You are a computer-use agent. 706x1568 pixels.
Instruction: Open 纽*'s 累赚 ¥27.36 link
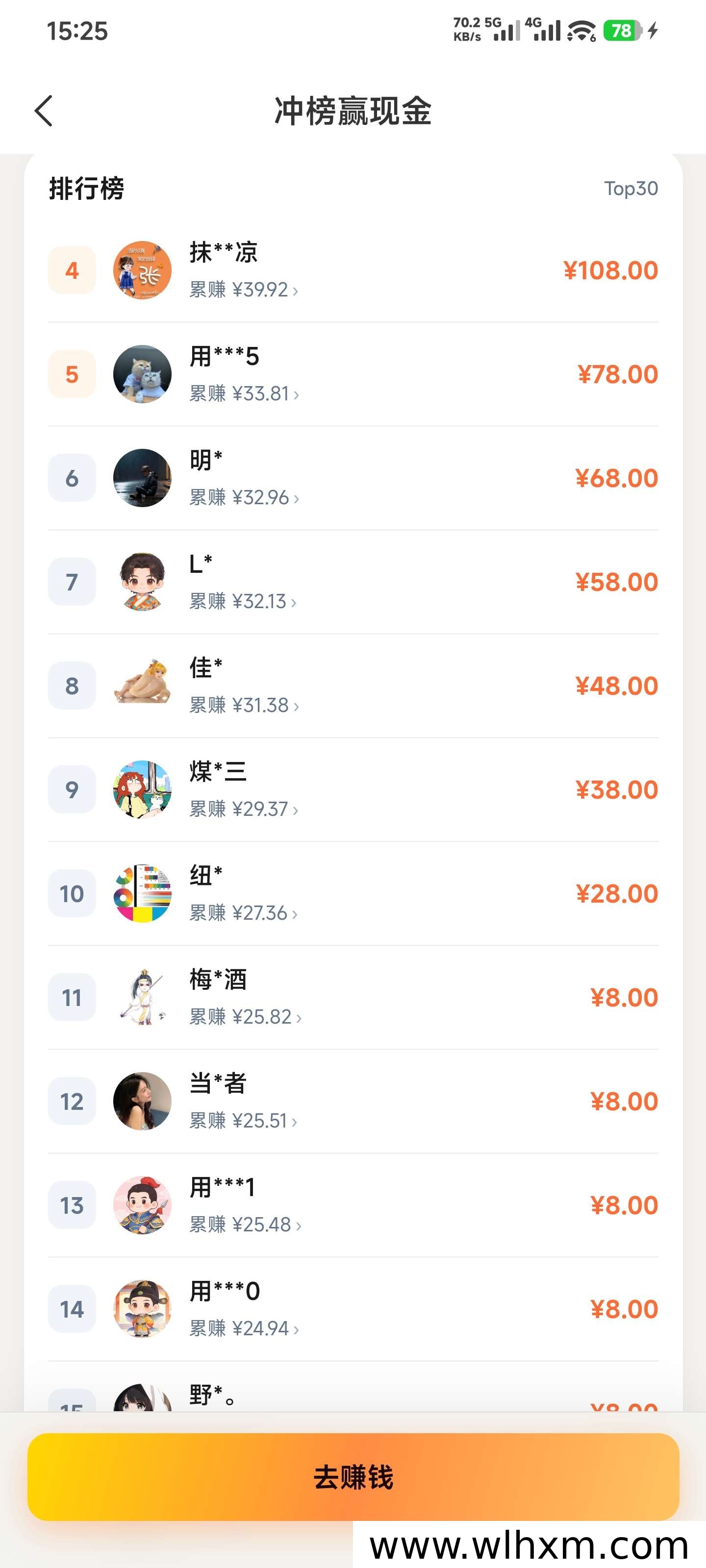(x=244, y=913)
